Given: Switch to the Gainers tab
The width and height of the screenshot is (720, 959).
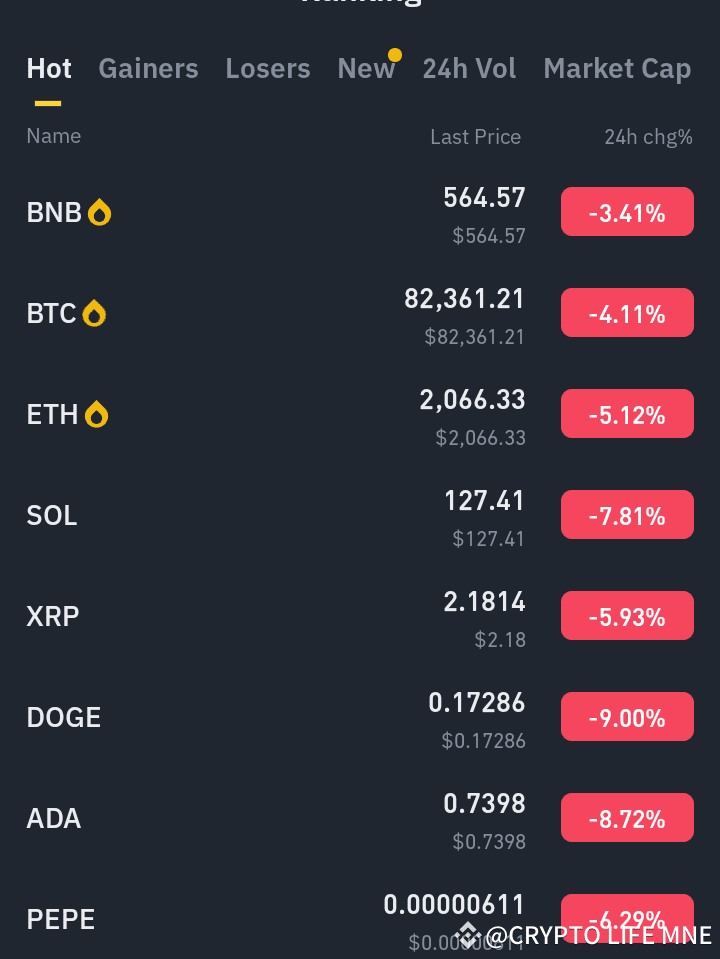Looking at the screenshot, I should (x=148, y=68).
